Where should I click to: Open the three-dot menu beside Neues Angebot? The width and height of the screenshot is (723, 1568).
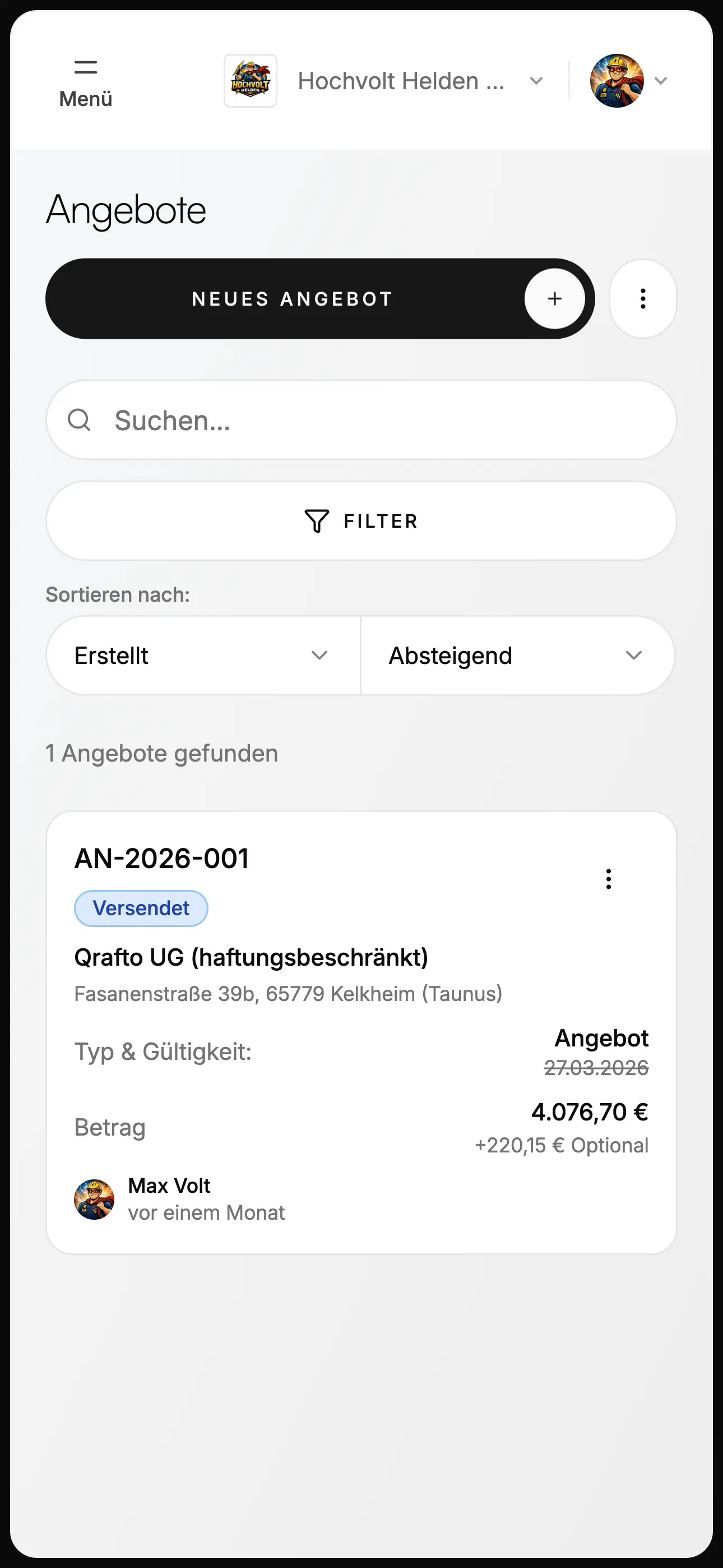click(643, 298)
